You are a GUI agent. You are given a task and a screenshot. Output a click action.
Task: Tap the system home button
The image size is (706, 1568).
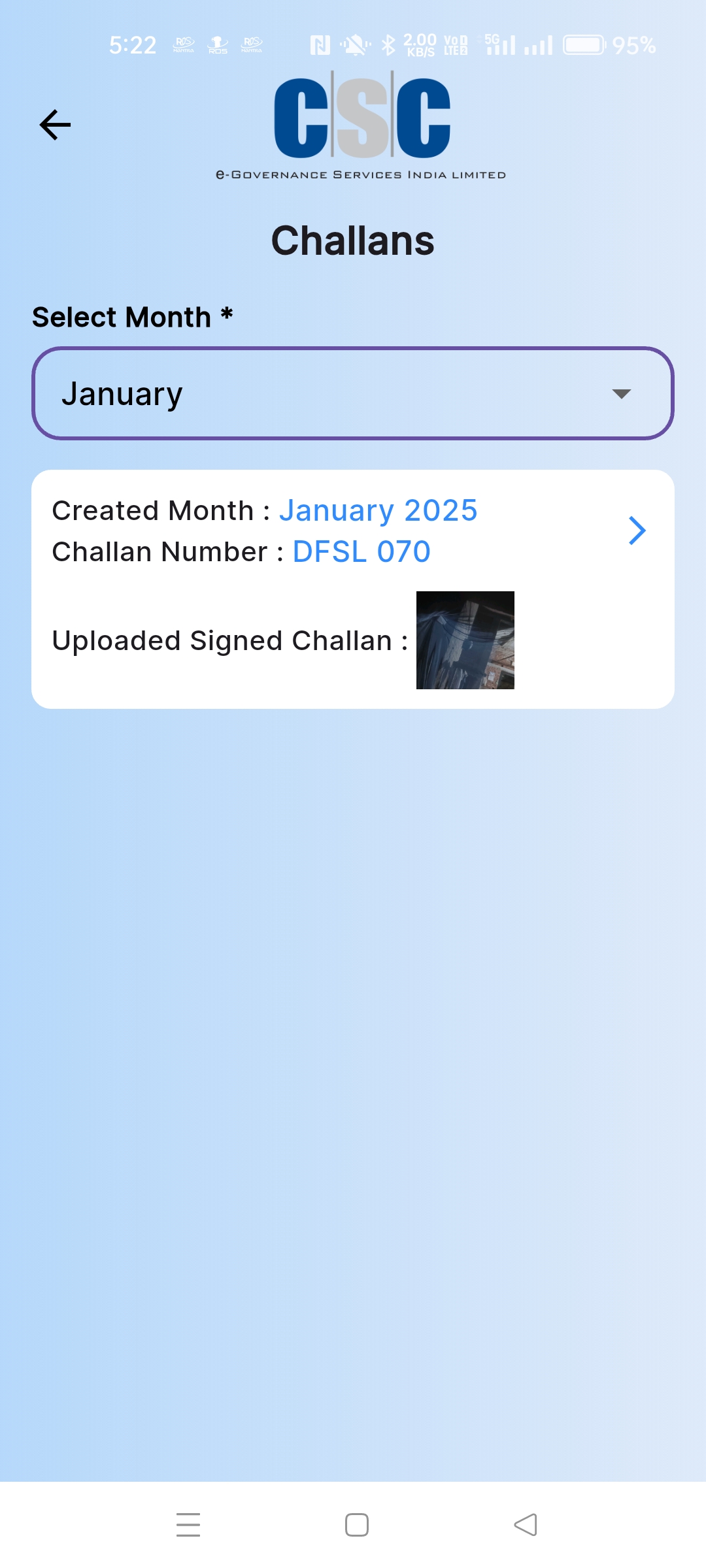357,1525
